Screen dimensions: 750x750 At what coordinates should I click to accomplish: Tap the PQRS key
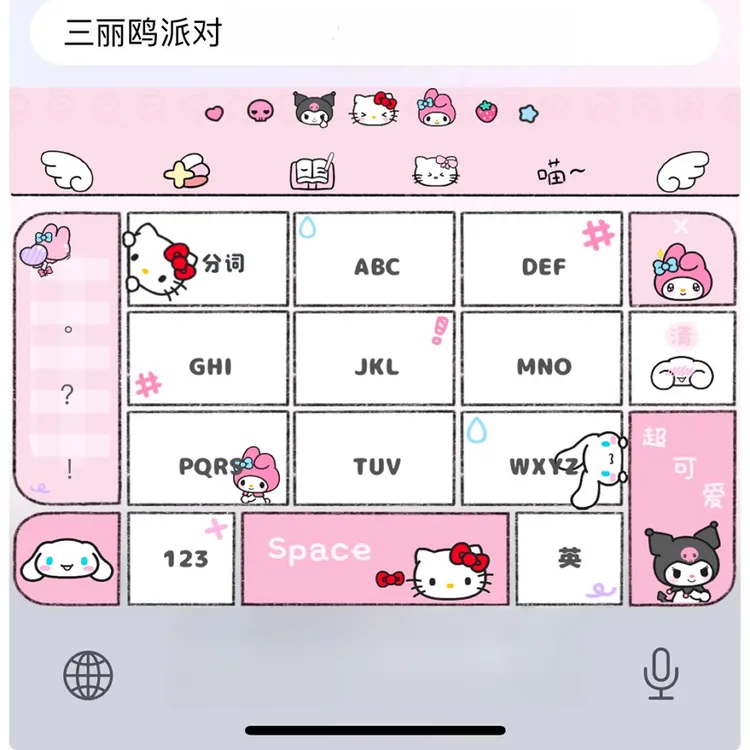tap(208, 458)
